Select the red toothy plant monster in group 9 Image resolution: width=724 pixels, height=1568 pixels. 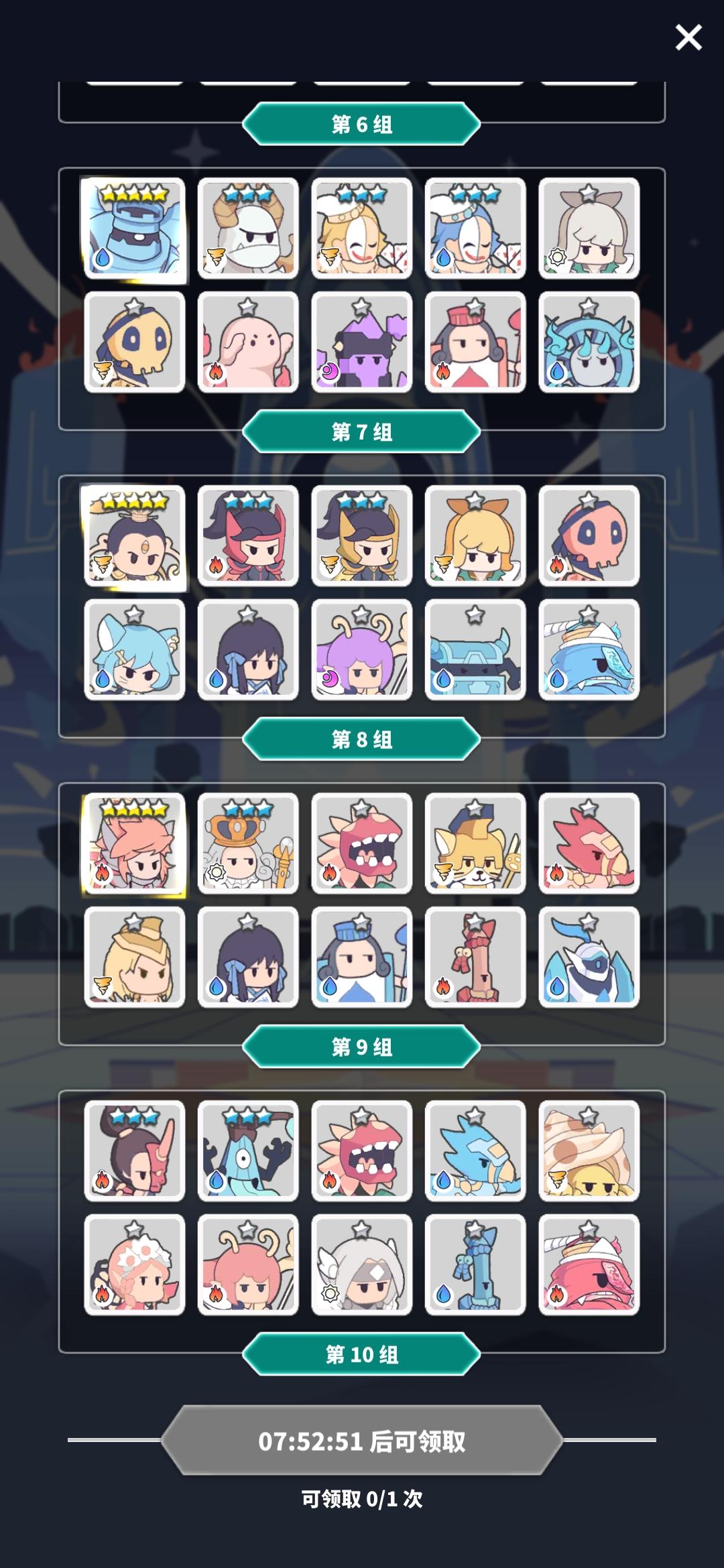point(361,846)
